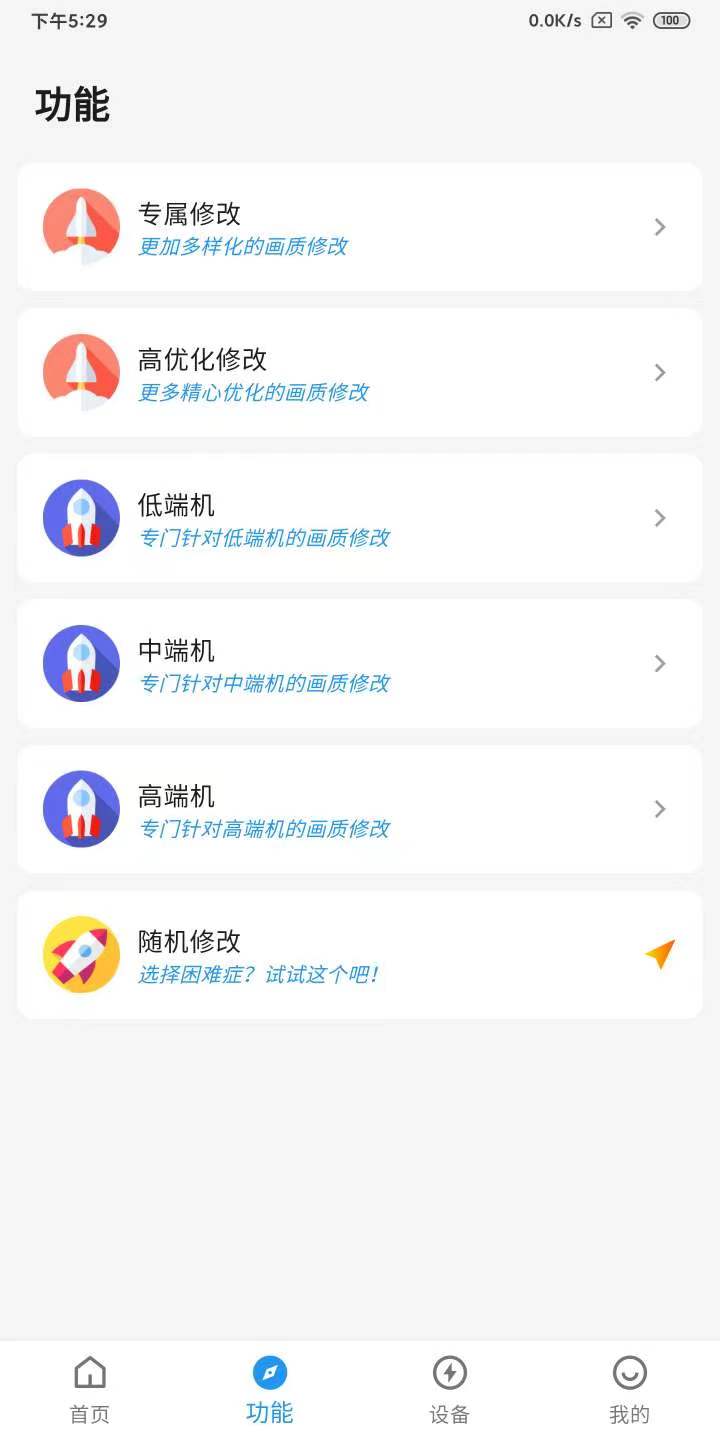The width and height of the screenshot is (720, 1440).
Task: Expand the 高优化修改 entry via its chevron
Action: pyautogui.click(x=659, y=373)
